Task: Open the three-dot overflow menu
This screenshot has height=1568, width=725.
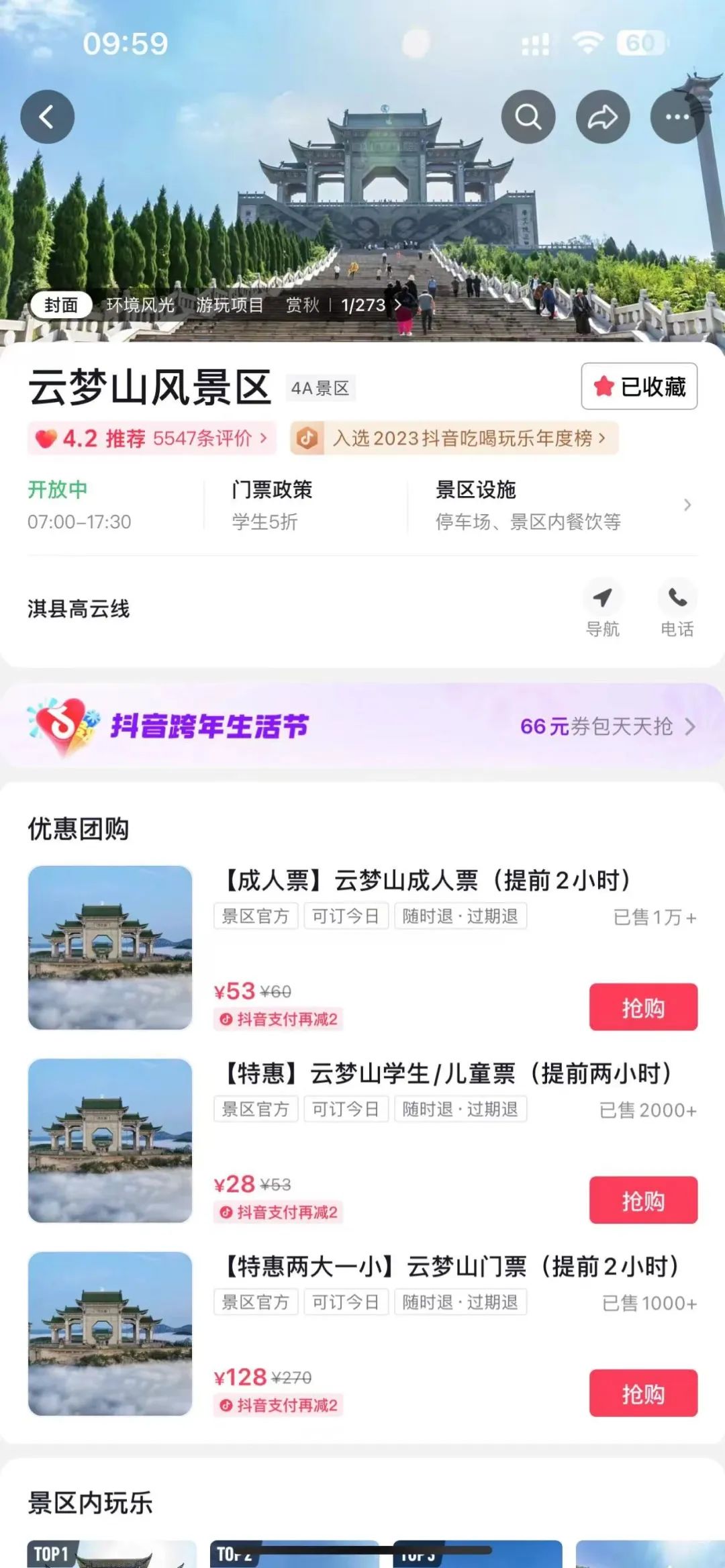Action: (x=677, y=117)
